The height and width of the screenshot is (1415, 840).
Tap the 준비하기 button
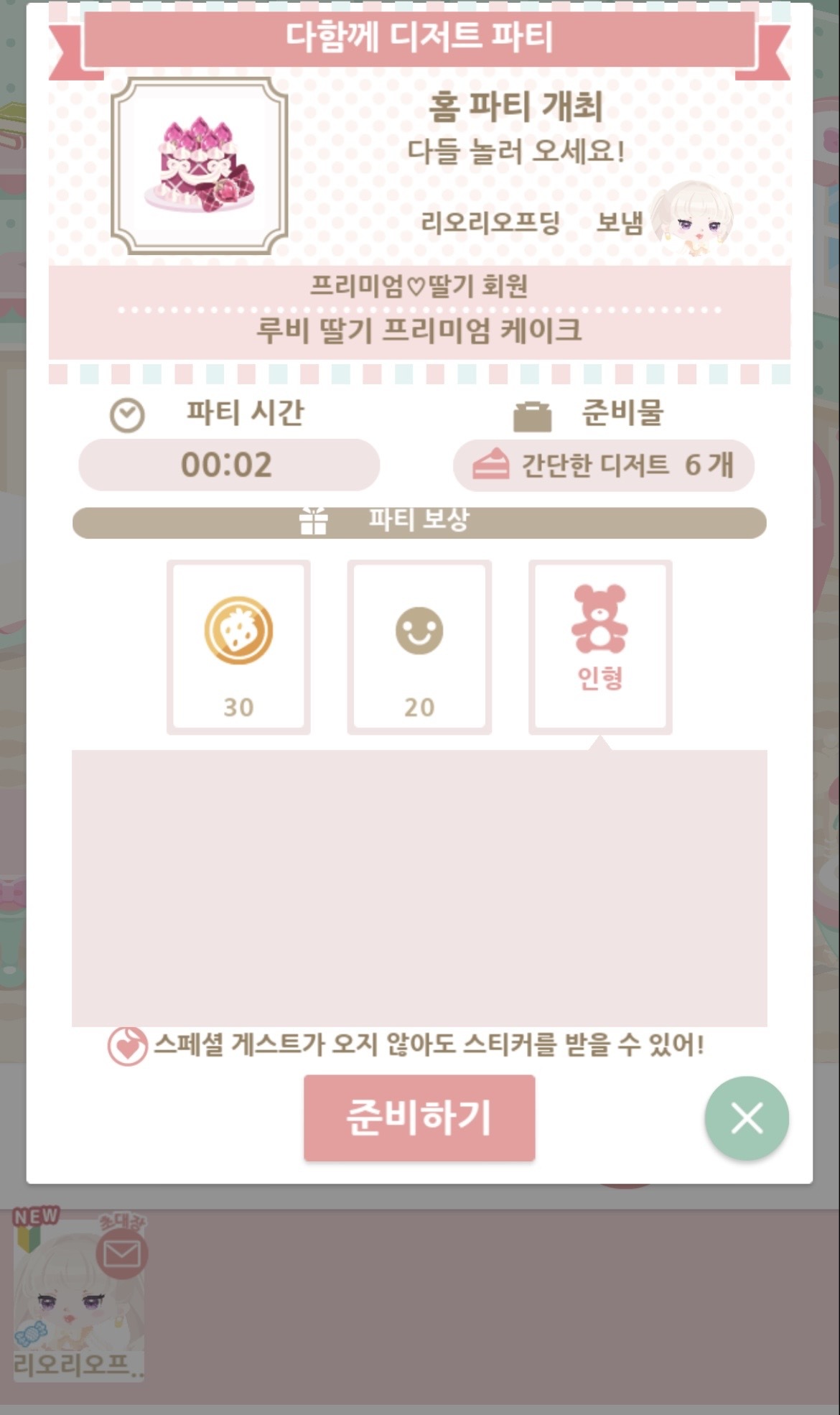(x=419, y=1117)
